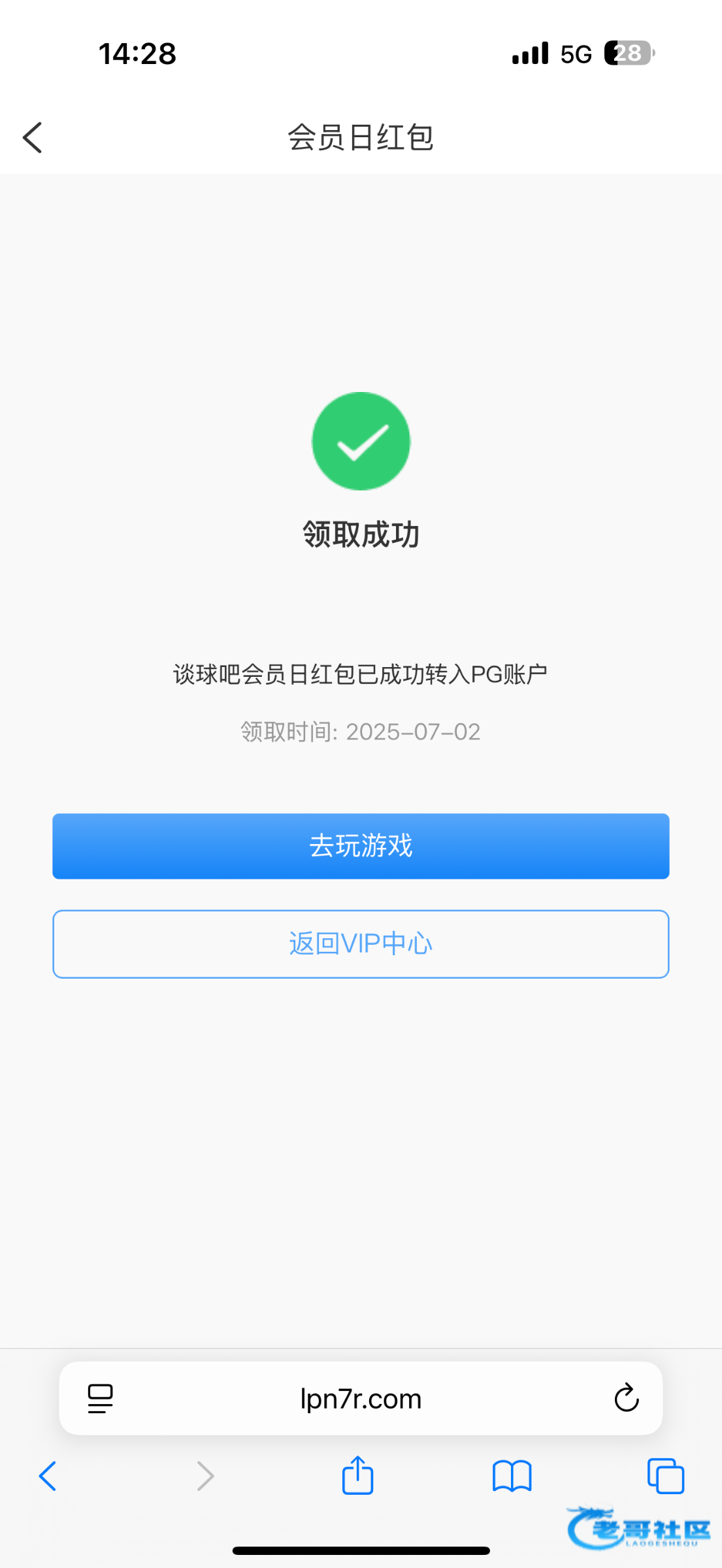Show open Safari tabs
The width and height of the screenshot is (722, 1568).
tap(665, 1476)
